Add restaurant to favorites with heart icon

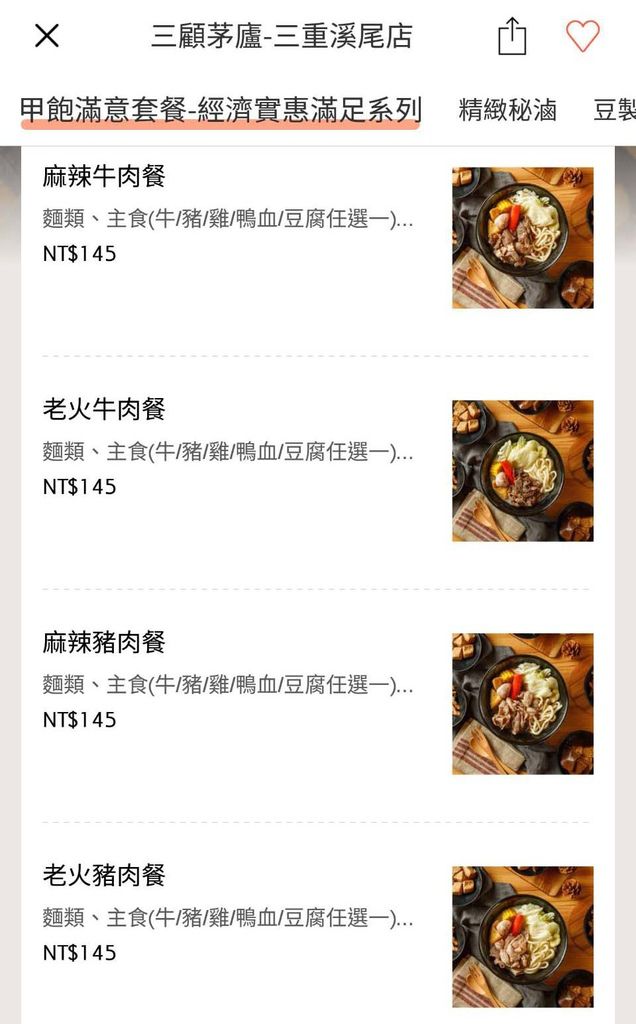pos(582,35)
